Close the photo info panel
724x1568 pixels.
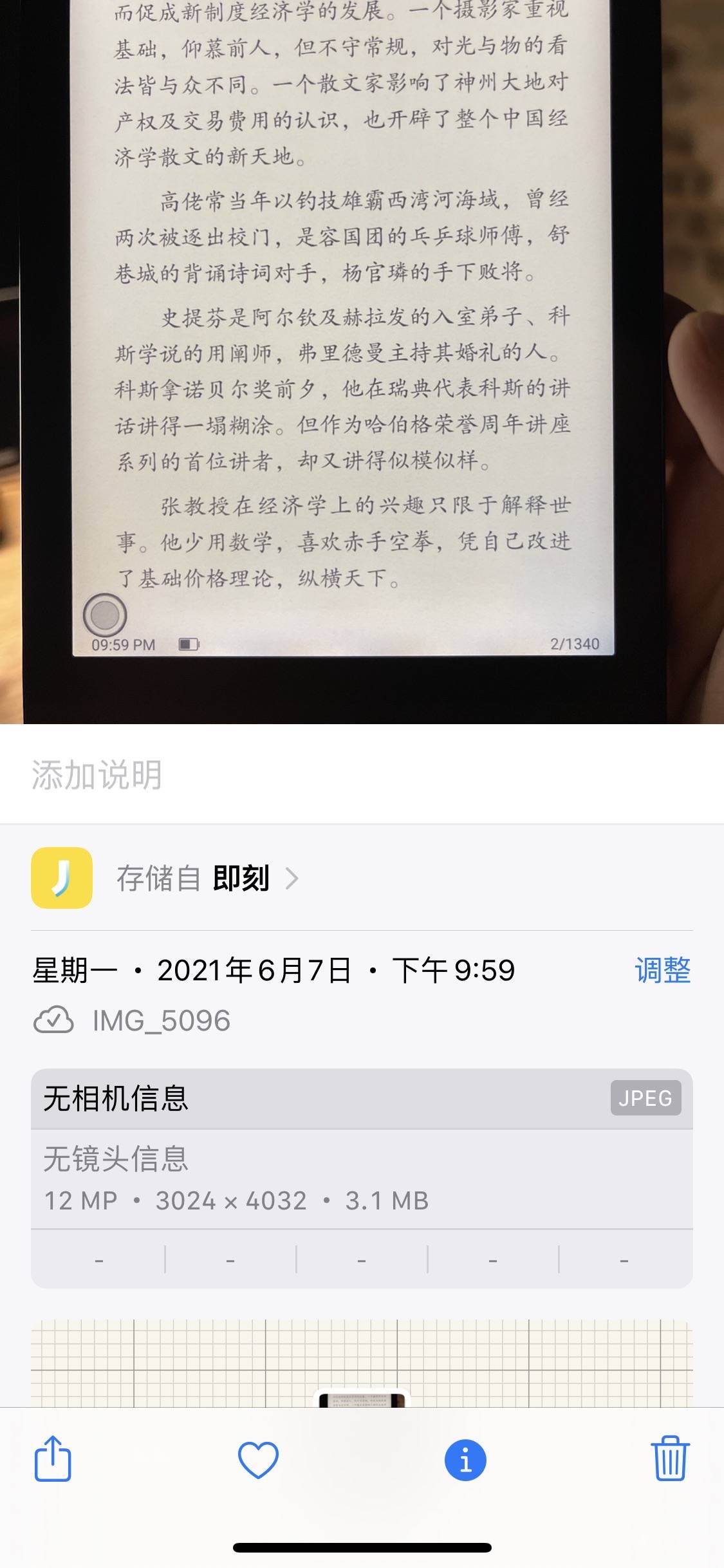coord(465,1460)
